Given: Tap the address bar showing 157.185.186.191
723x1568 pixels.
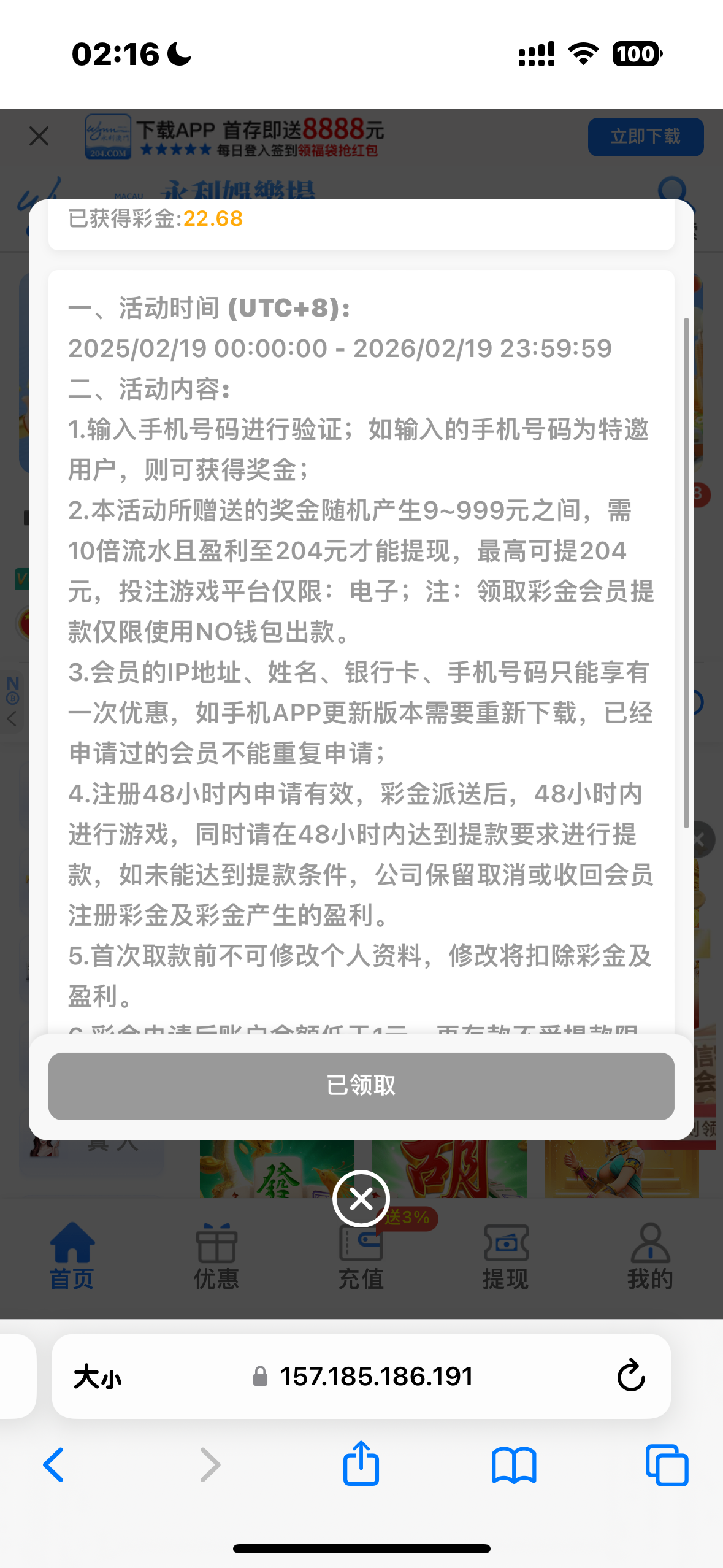Looking at the screenshot, I should 375,1376.
